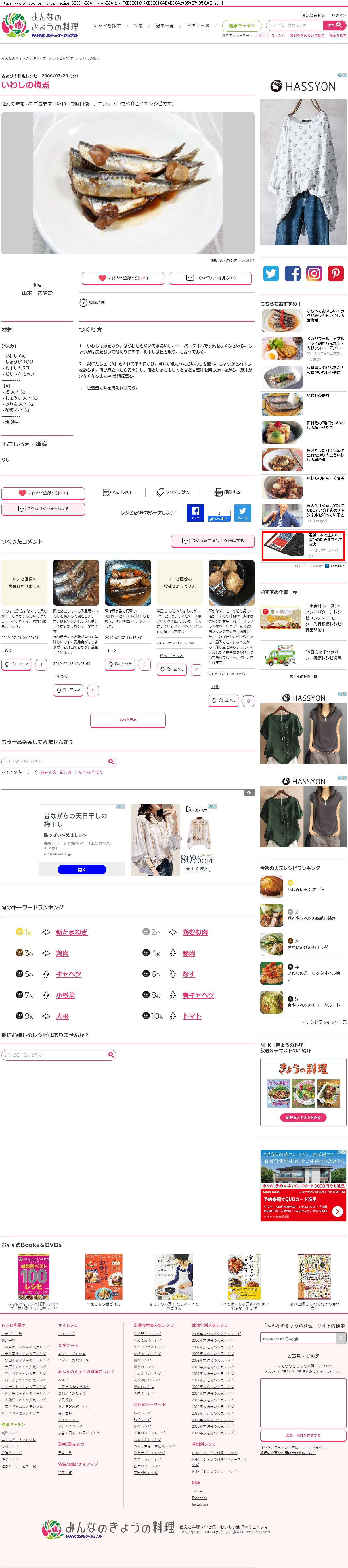Save recipe with top マイレシピ登録する button
This screenshot has height=1568, width=348.
[124, 278]
